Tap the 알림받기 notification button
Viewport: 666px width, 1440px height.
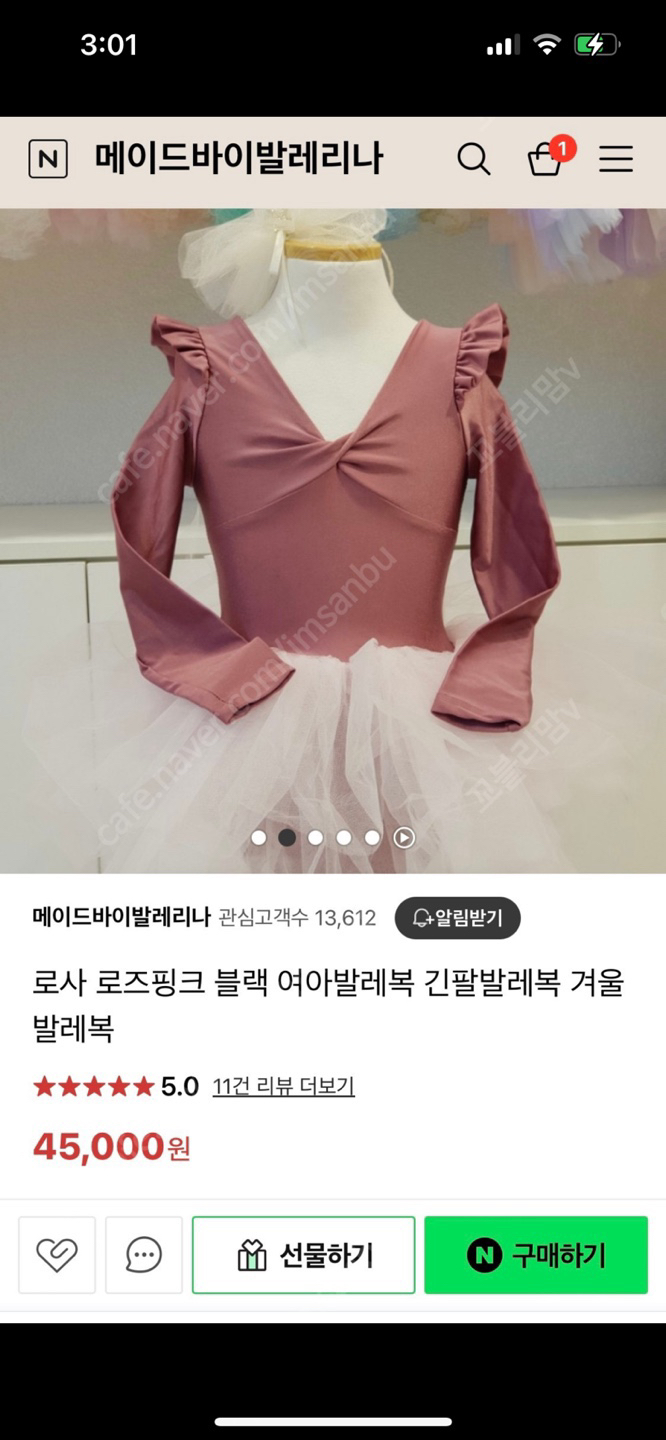[457, 918]
